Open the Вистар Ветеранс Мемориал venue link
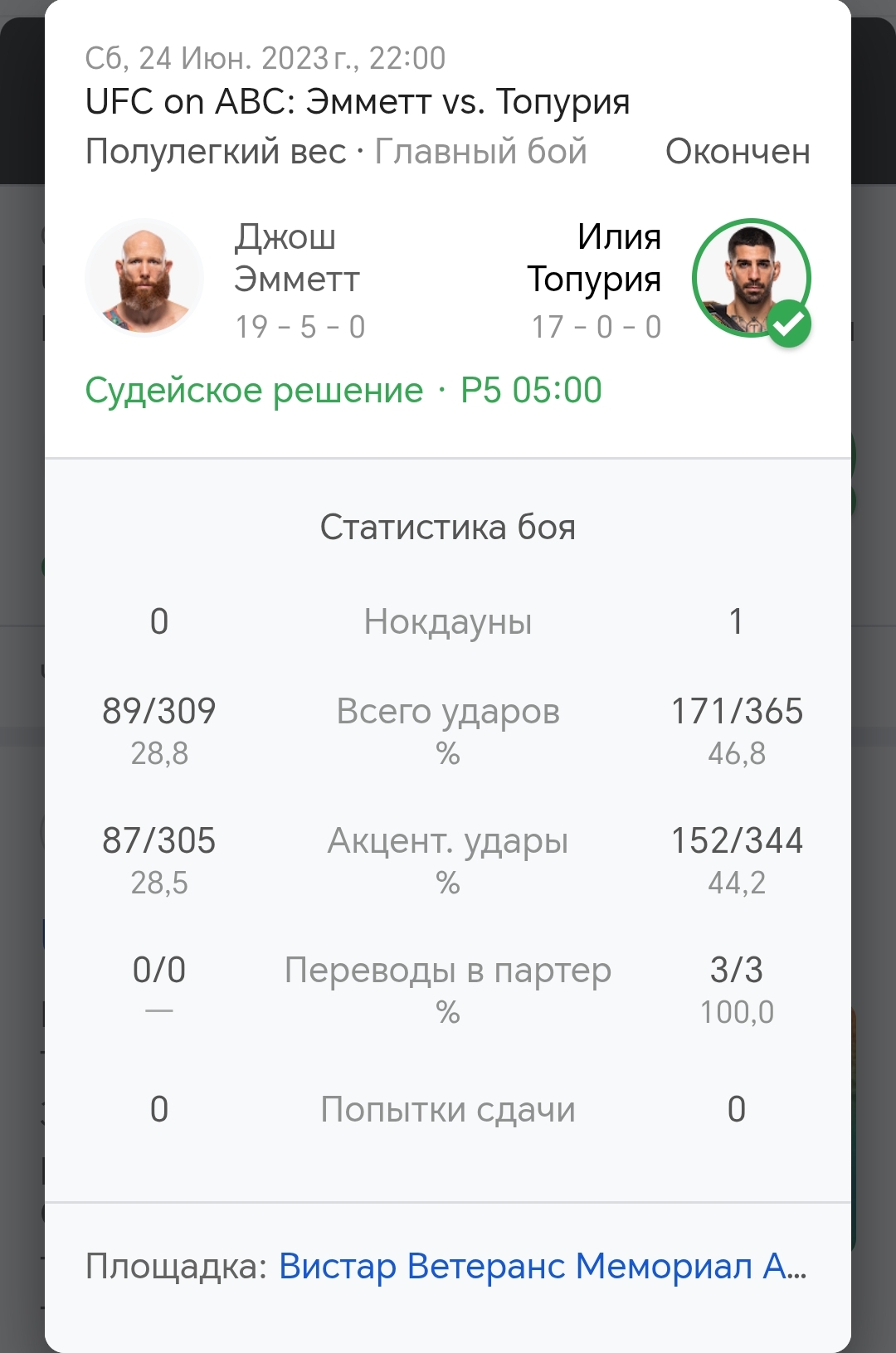 tap(542, 1267)
